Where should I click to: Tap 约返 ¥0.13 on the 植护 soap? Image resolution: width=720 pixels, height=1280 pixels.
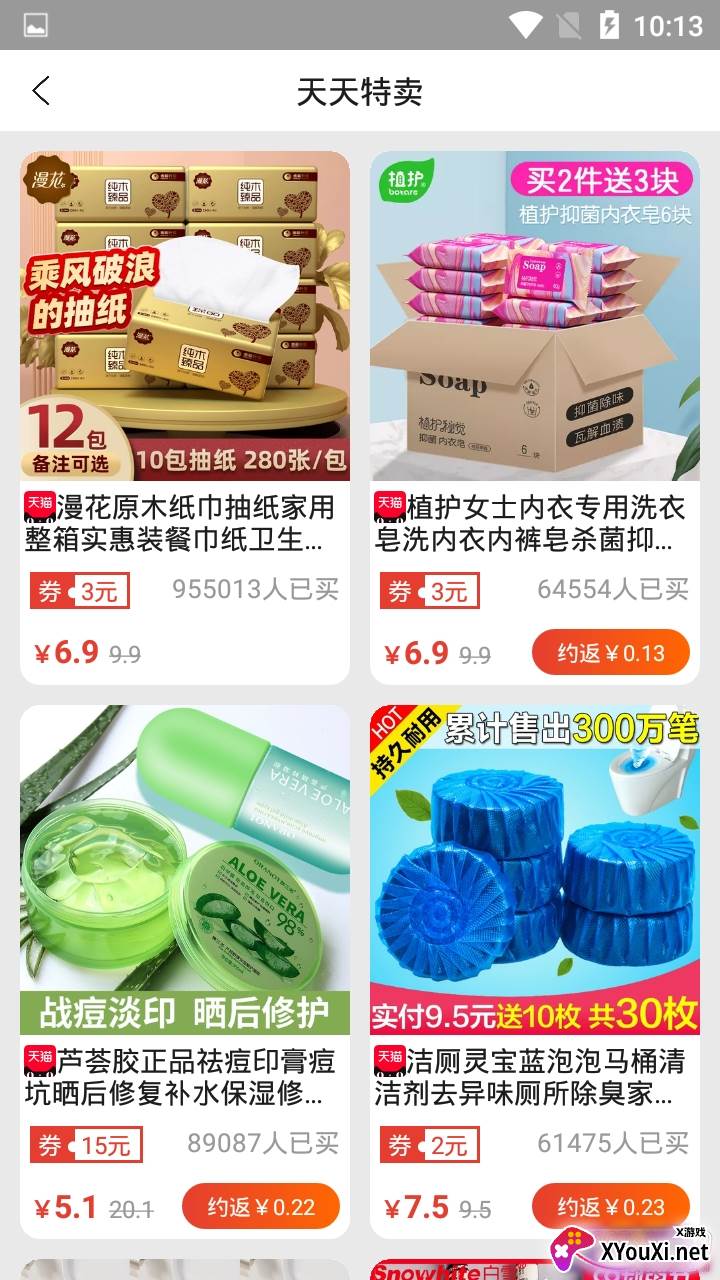(x=610, y=653)
